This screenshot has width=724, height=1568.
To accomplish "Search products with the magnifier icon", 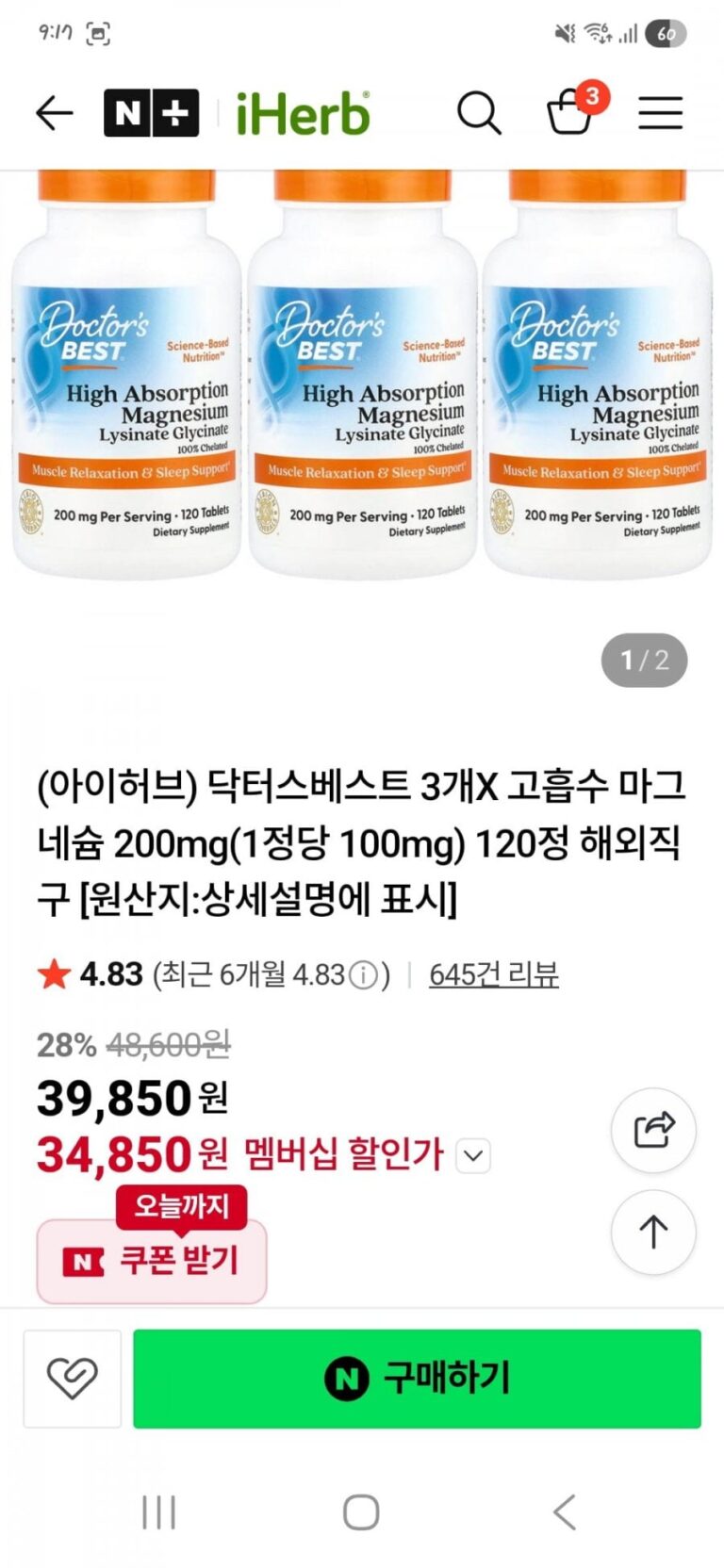I will coord(479,113).
